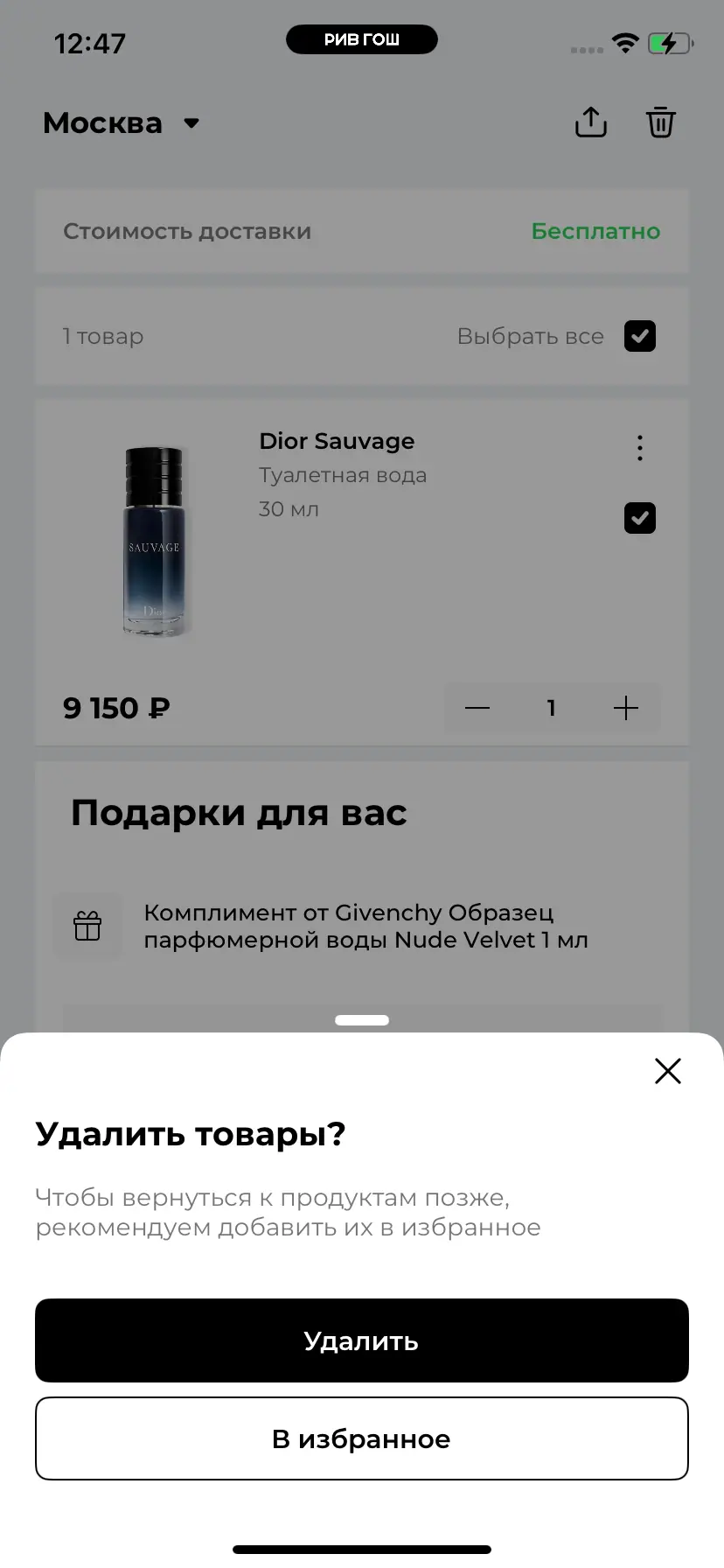Viewport: 724px width, 1568px height.
Task: Move items to favorites via В избранное
Action: point(361,1438)
